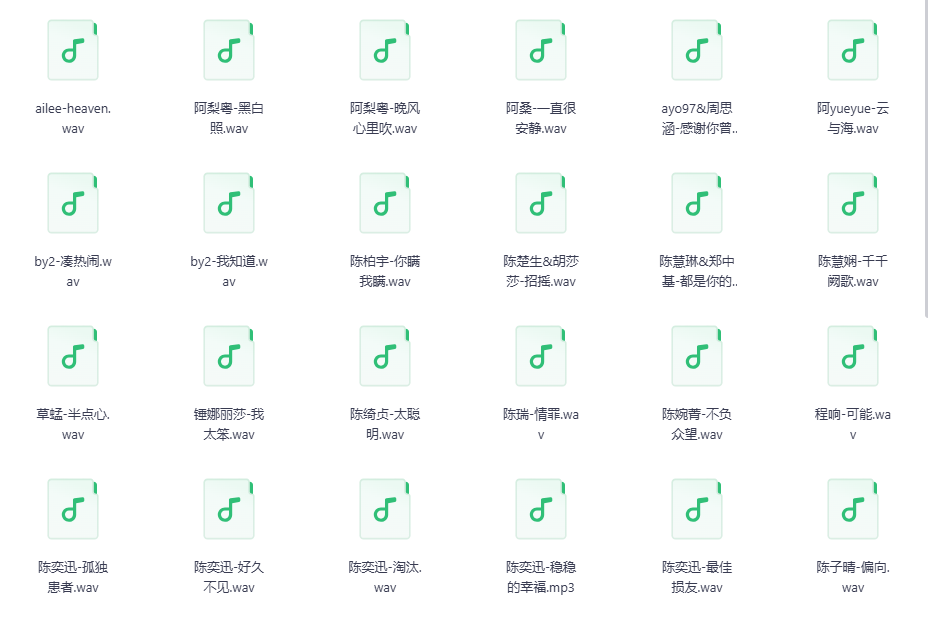Viewport: 928px width, 626px height.
Task: Open the ailee-heaven.wav audio file
Action: coord(73,50)
